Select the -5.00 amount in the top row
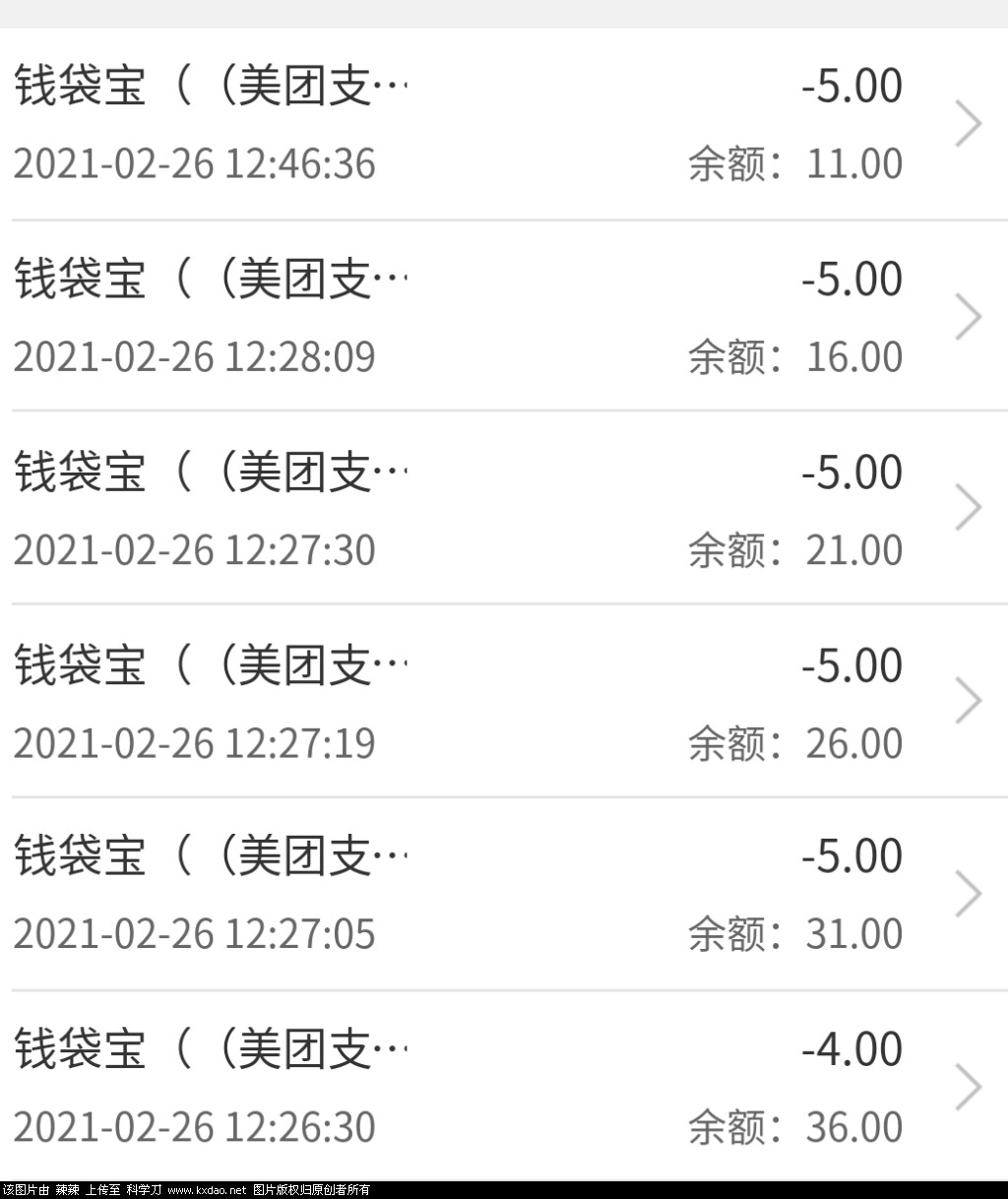Viewport: 1008px width, 1199px height. (x=852, y=87)
